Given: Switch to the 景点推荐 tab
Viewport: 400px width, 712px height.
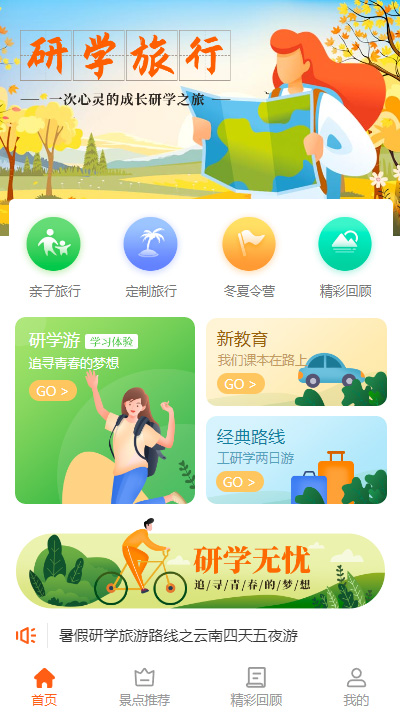Looking at the screenshot, I should 144,687.
